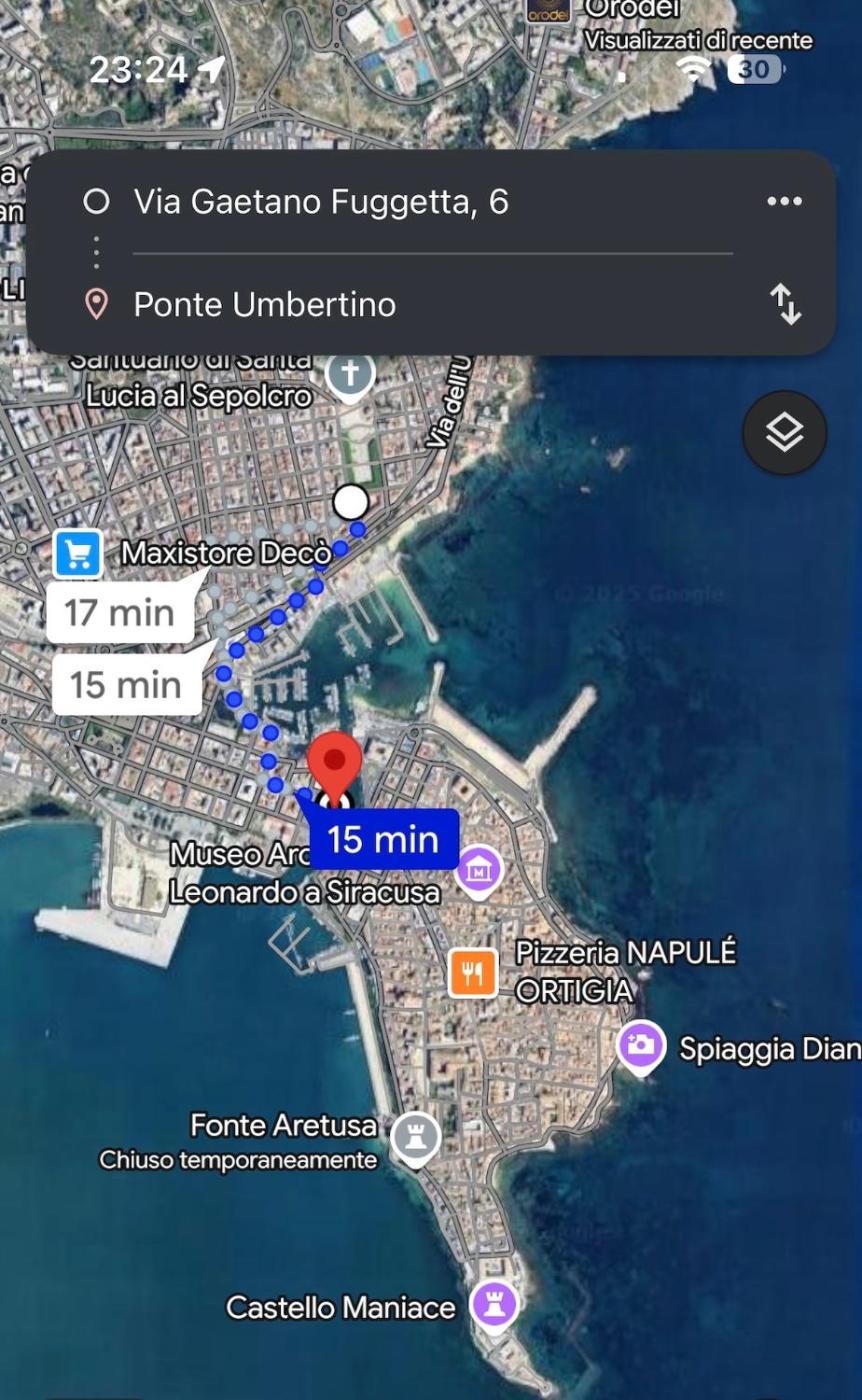Open the three-dot route options menu
The height and width of the screenshot is (1400, 862).
click(784, 202)
